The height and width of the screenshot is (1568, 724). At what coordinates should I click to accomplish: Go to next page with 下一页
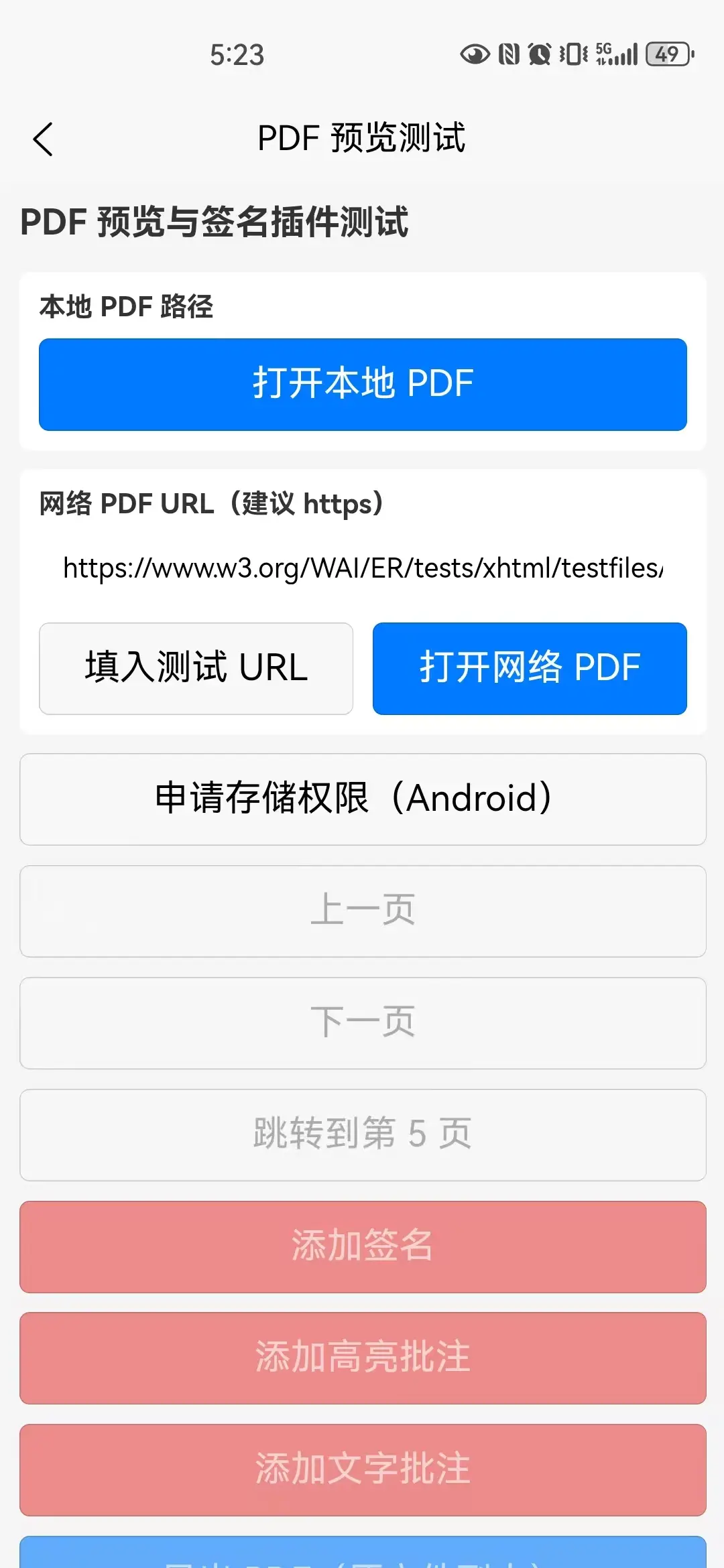[363, 1023]
